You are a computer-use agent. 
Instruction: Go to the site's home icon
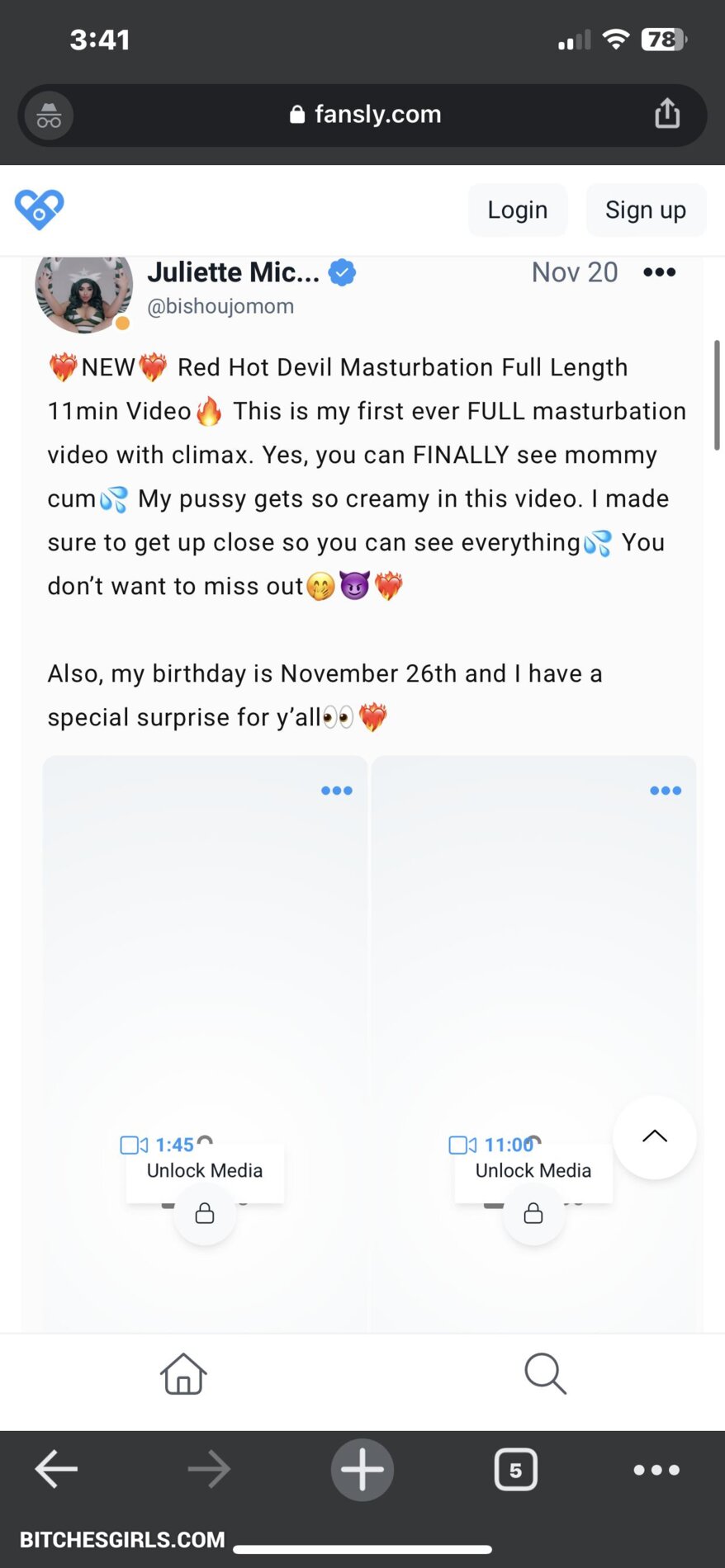182,1374
